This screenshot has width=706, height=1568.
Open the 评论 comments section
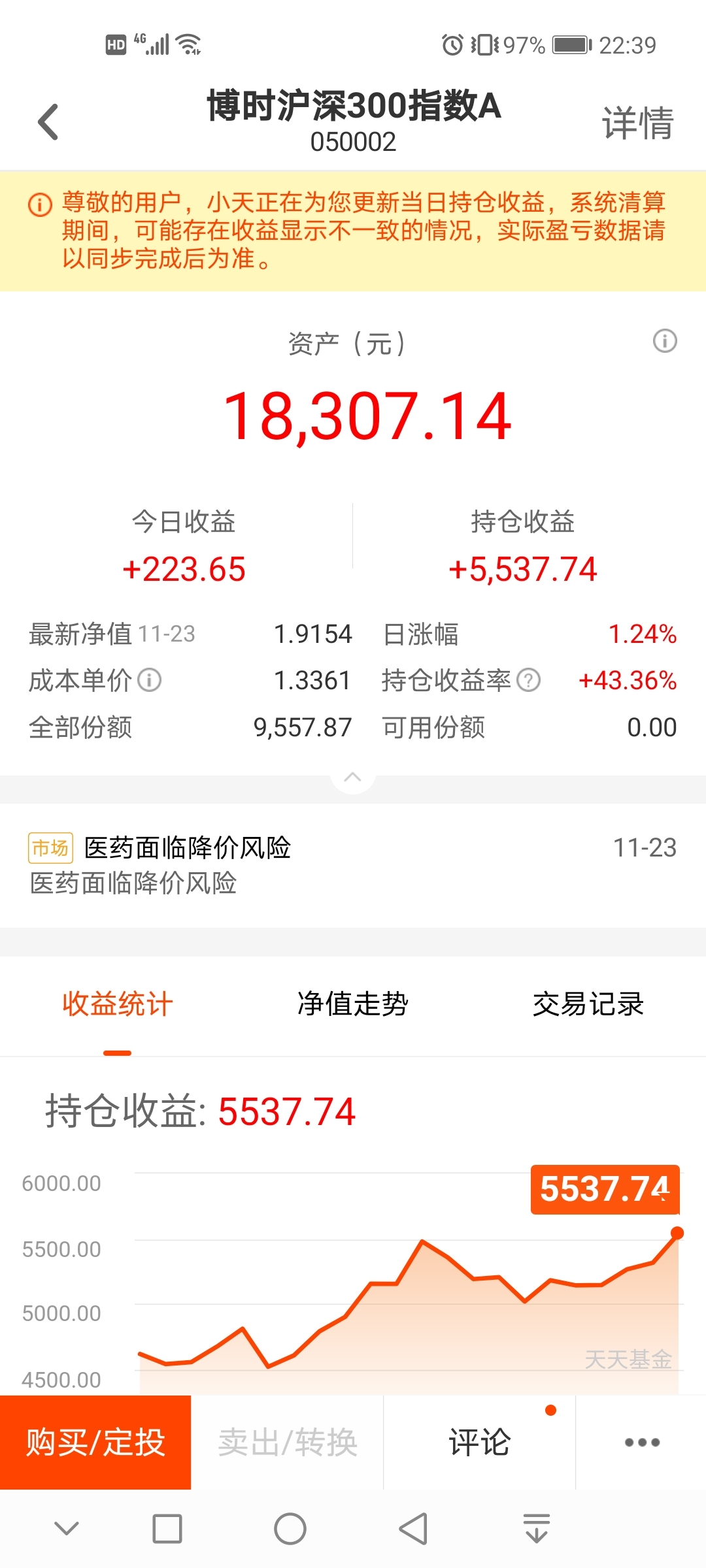[480, 1443]
